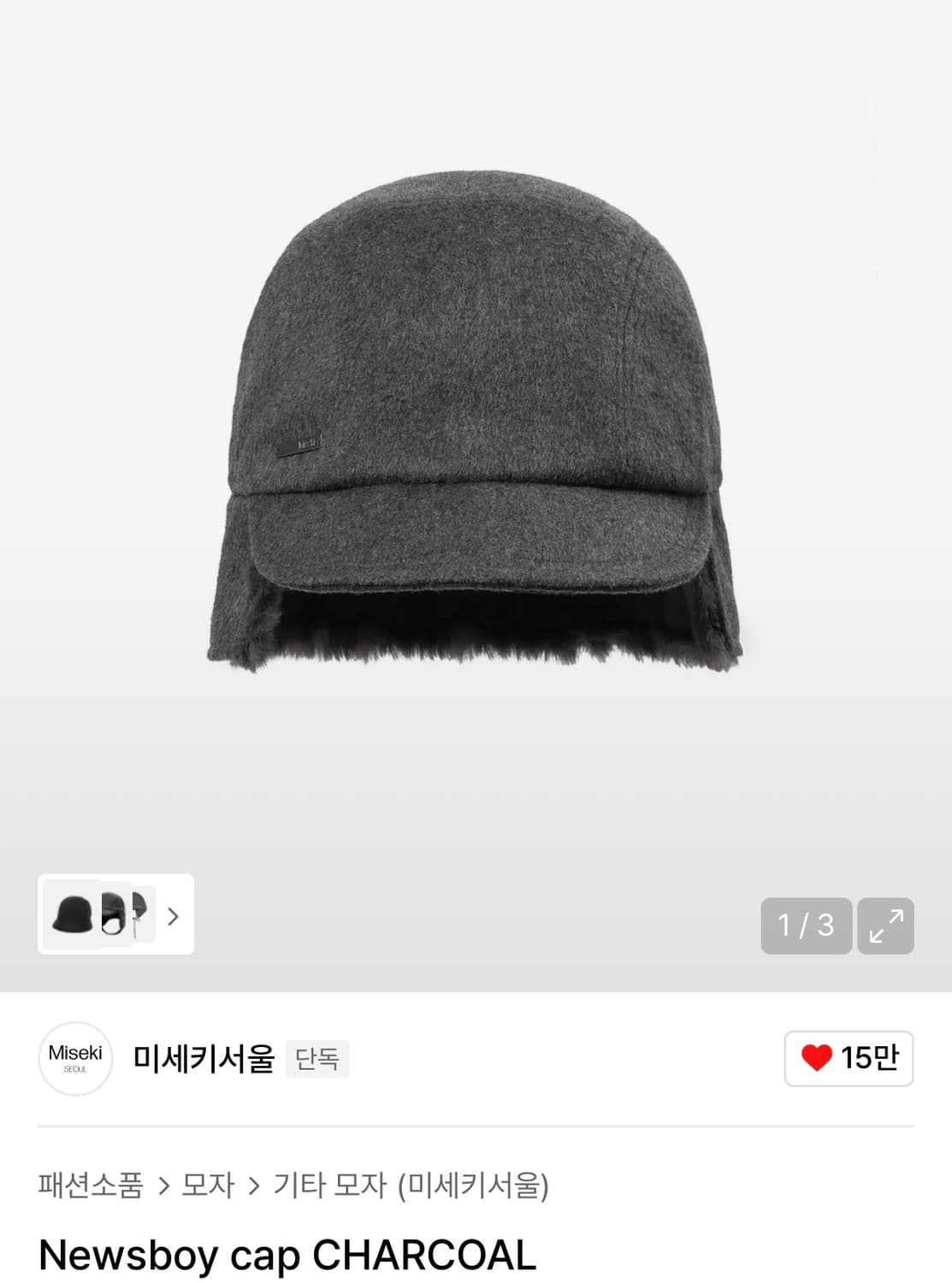
Task: Toggle the wishlist heart on
Action: point(819,1058)
